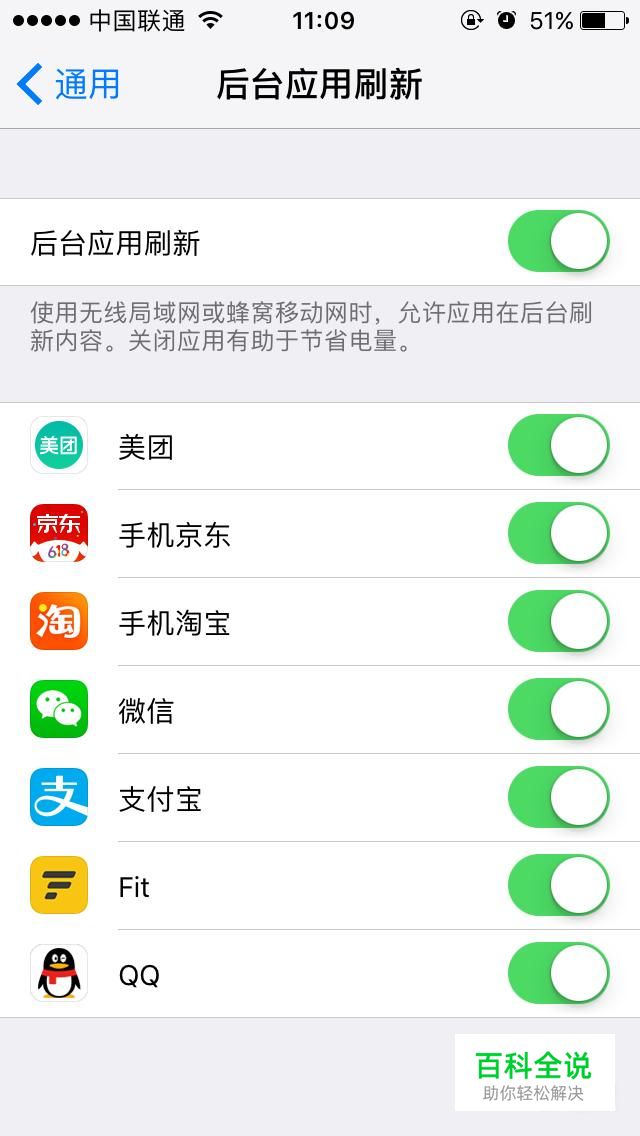Switch off QQ background refresh

tap(559, 974)
